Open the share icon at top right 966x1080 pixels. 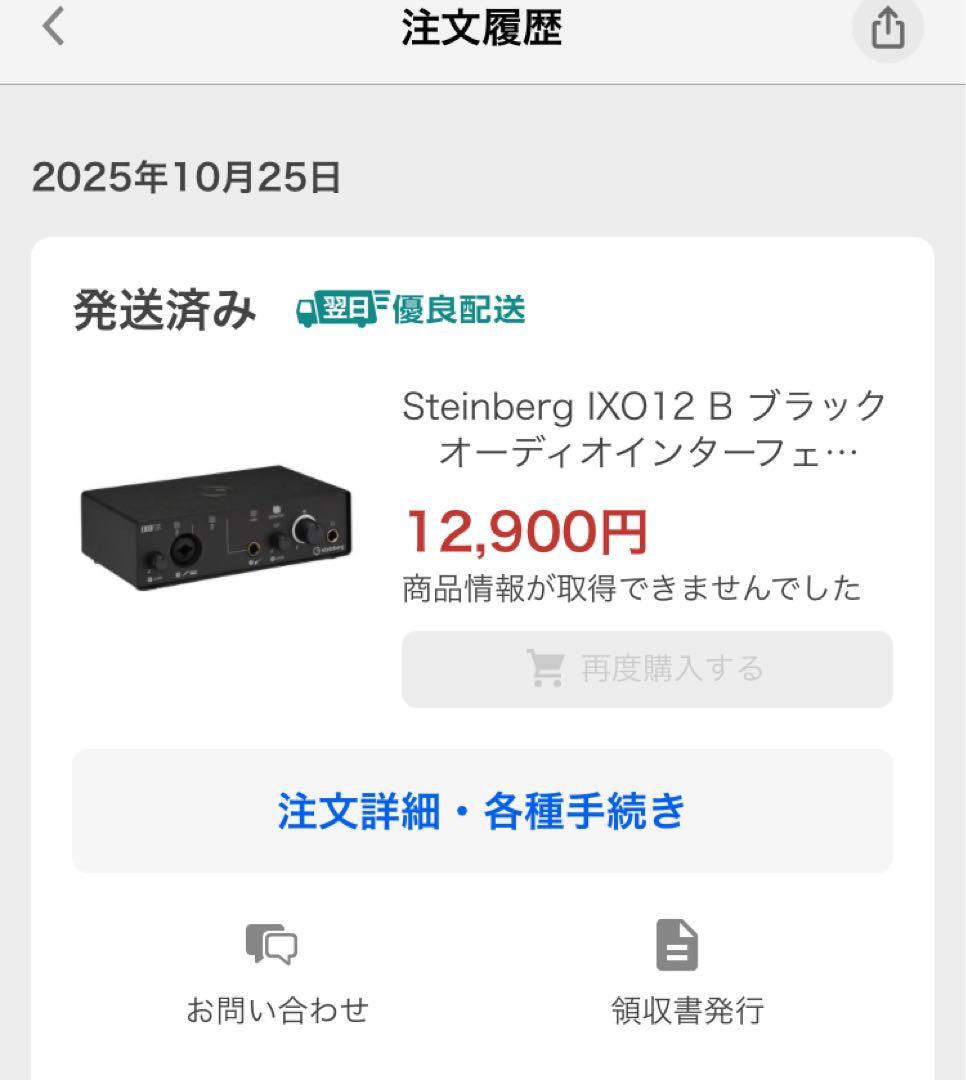tap(886, 28)
